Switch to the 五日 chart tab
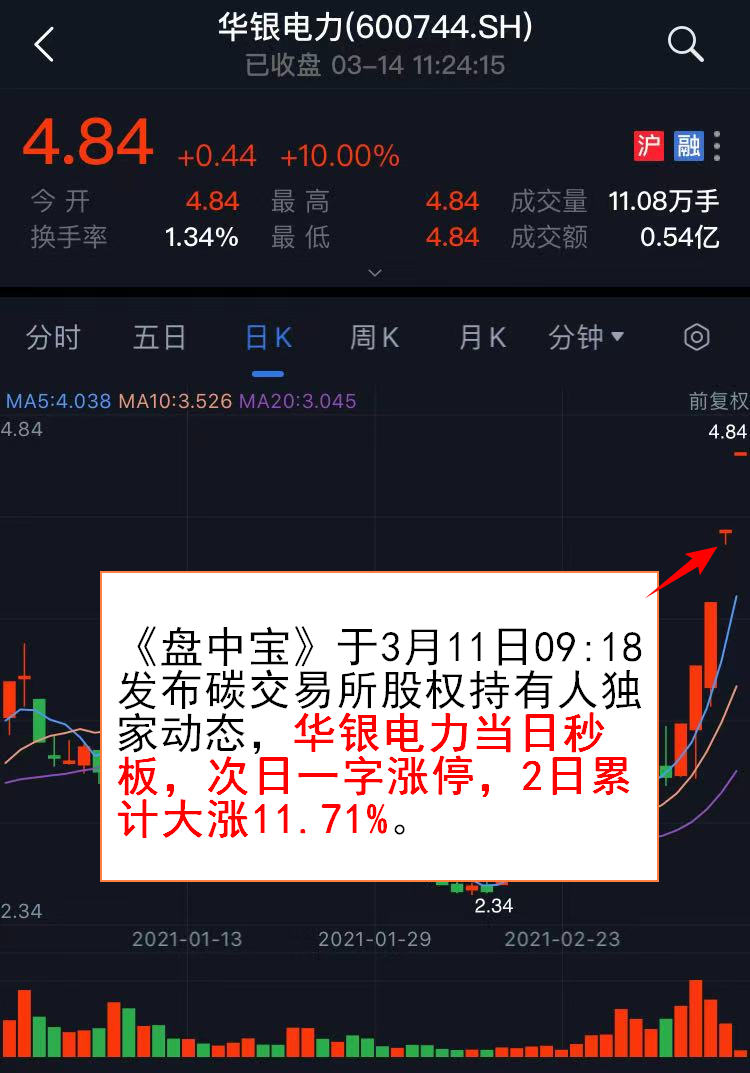Image resolution: width=750 pixels, height=1073 pixels. pyautogui.click(x=160, y=338)
